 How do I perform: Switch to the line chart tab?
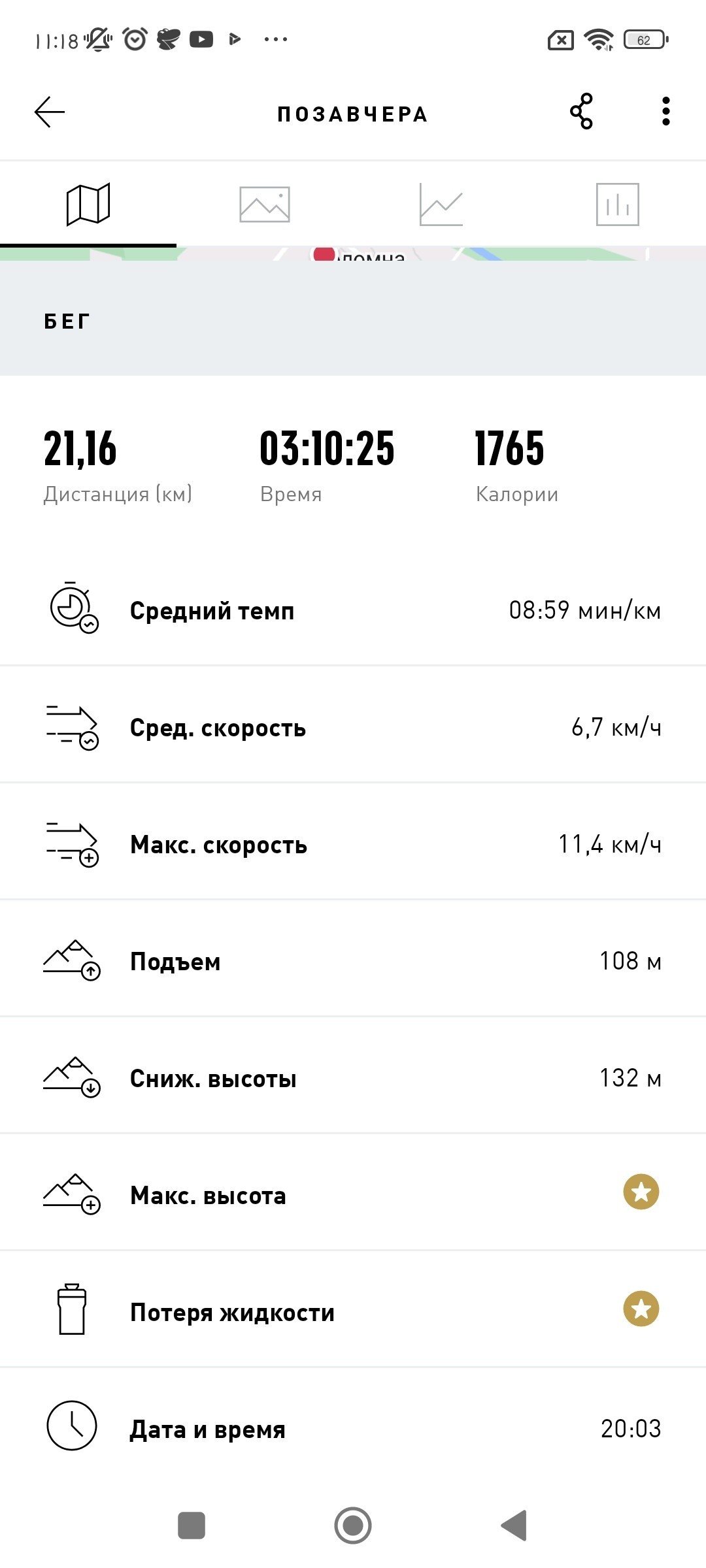[441, 204]
